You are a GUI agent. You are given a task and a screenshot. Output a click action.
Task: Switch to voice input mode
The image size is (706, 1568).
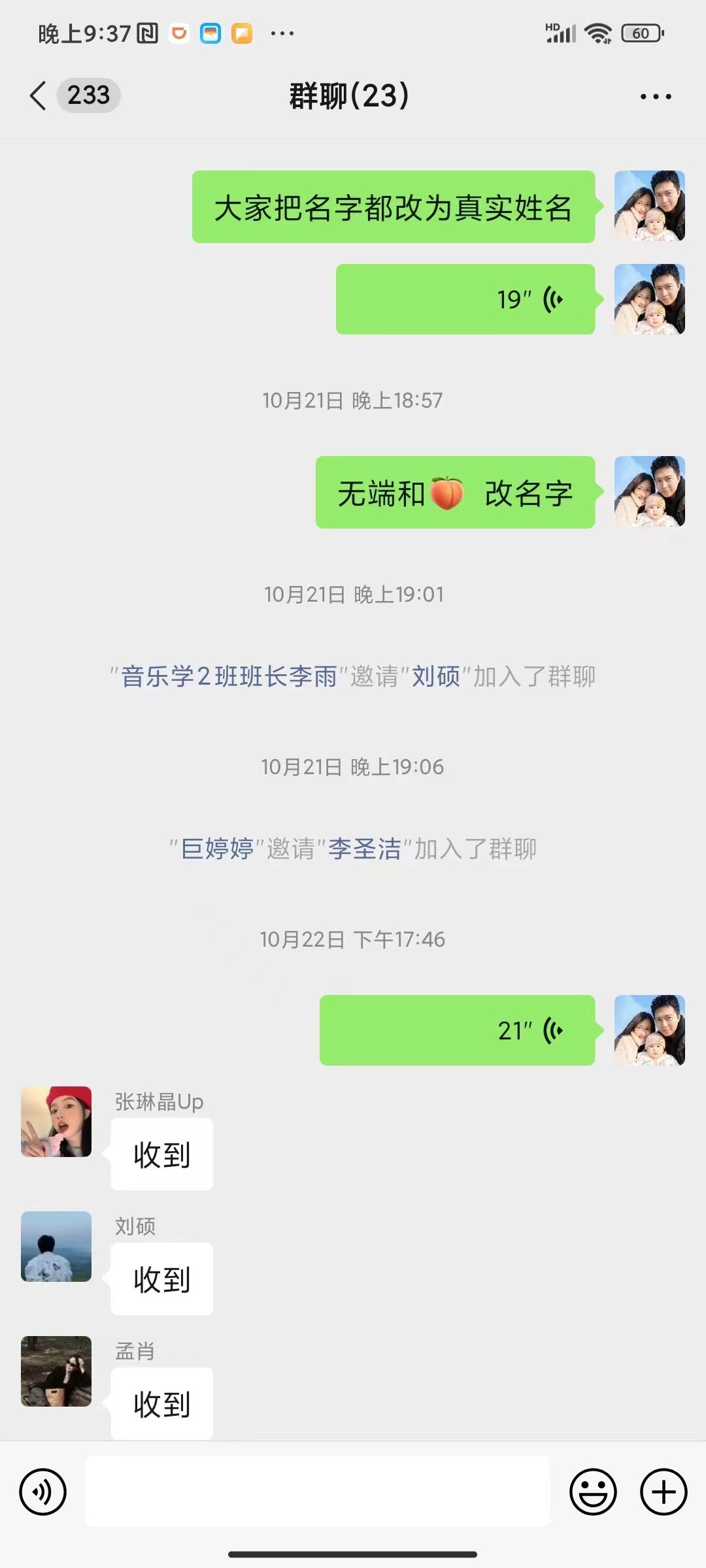43,1492
